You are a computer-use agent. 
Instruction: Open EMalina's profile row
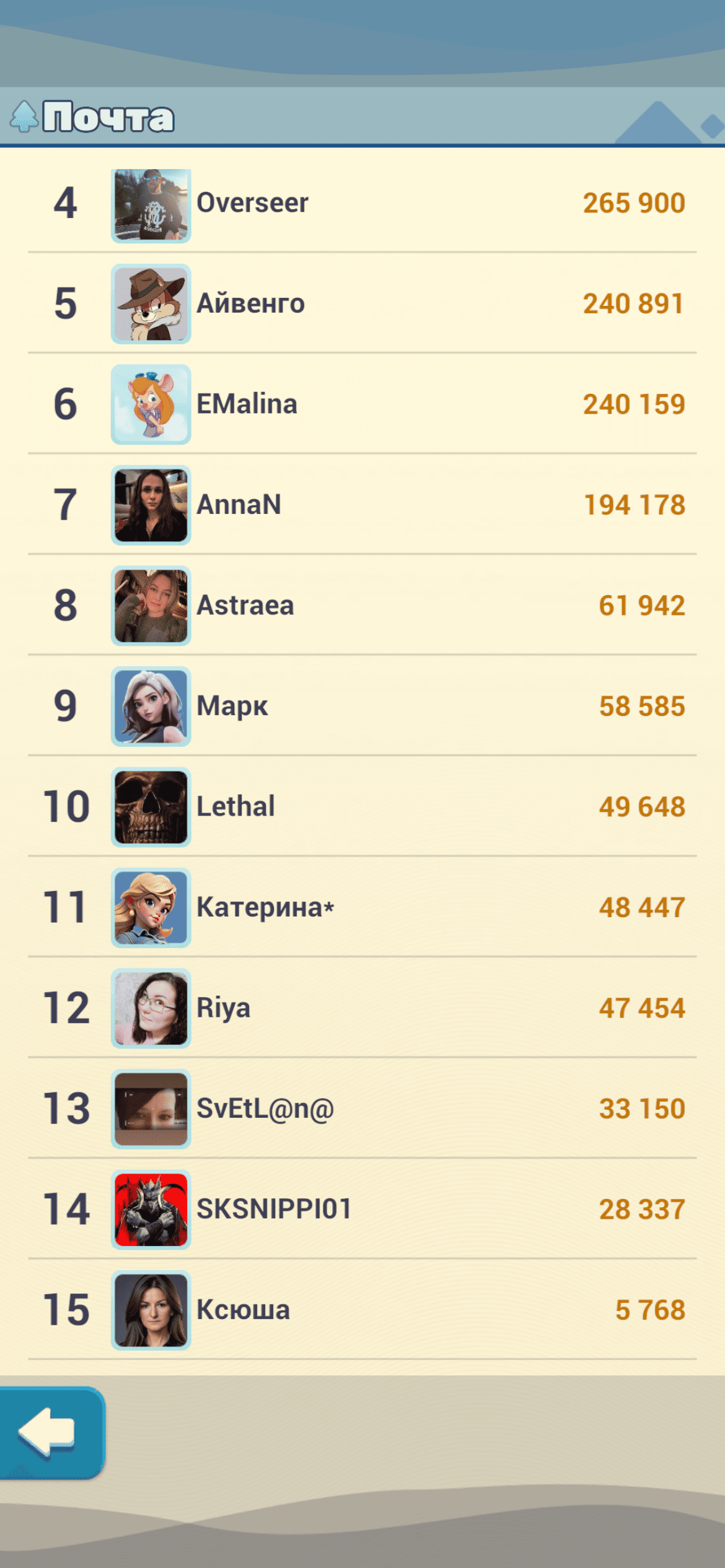point(362,404)
